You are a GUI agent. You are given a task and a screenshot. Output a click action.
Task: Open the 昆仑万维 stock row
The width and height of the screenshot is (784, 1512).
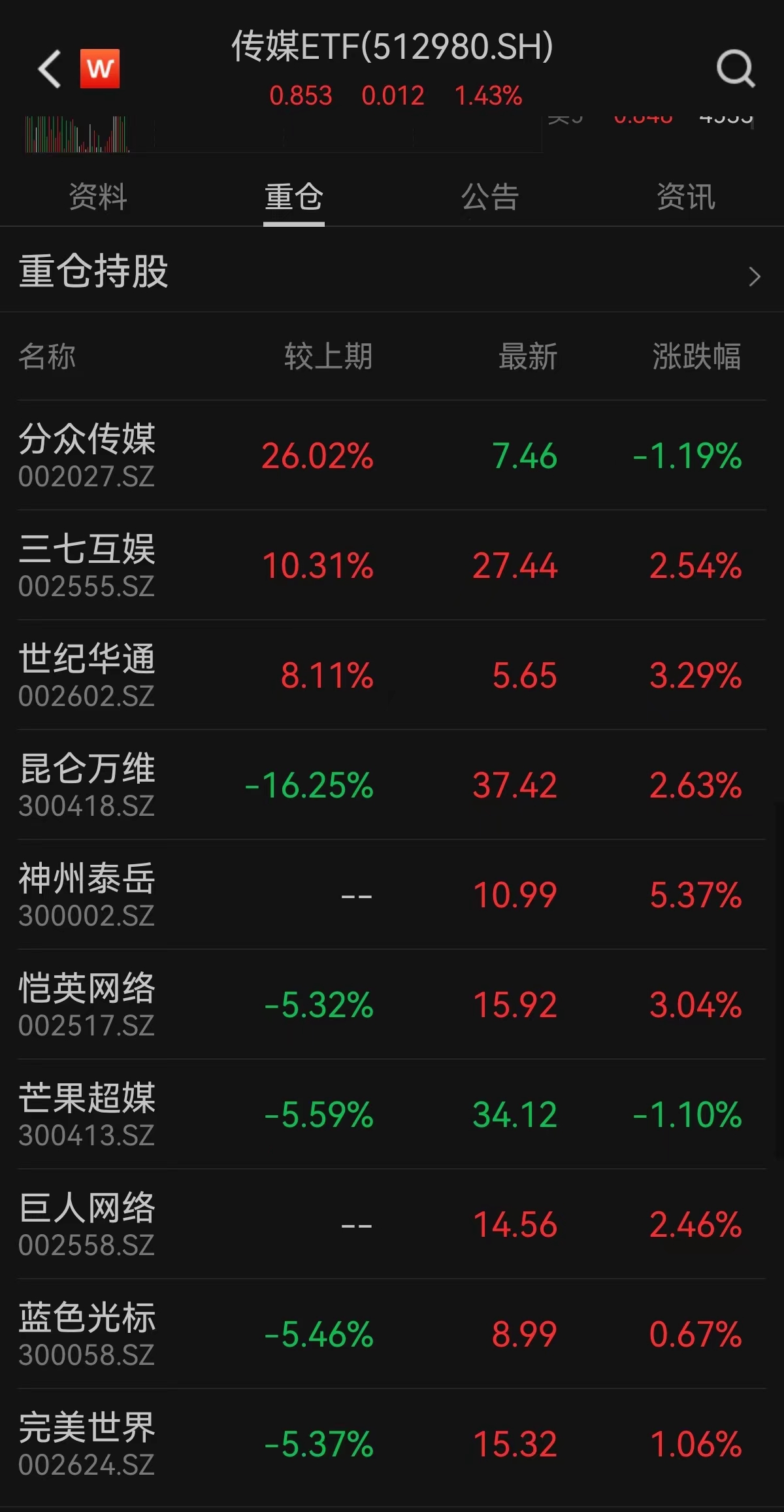(87, 784)
